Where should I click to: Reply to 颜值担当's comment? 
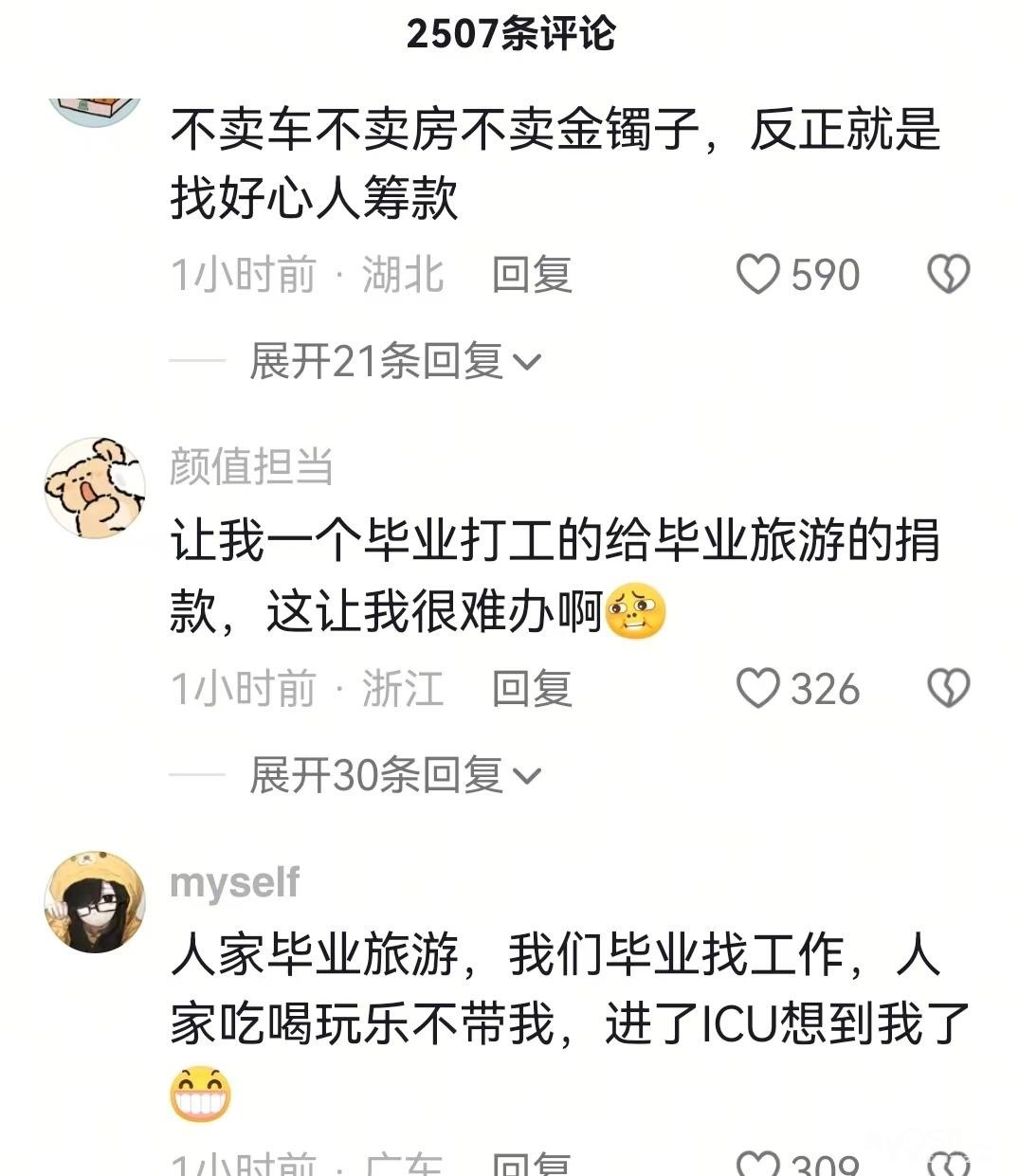[532, 689]
